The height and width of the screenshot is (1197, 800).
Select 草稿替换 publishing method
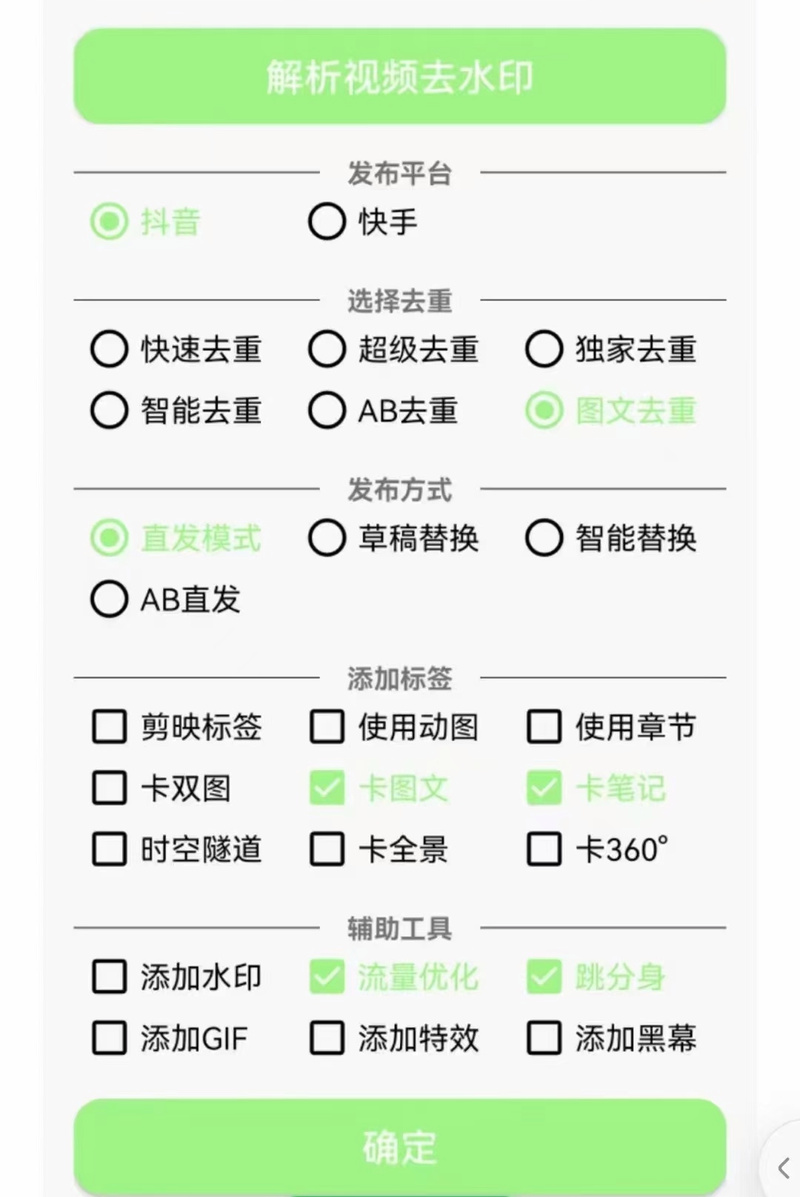326,538
